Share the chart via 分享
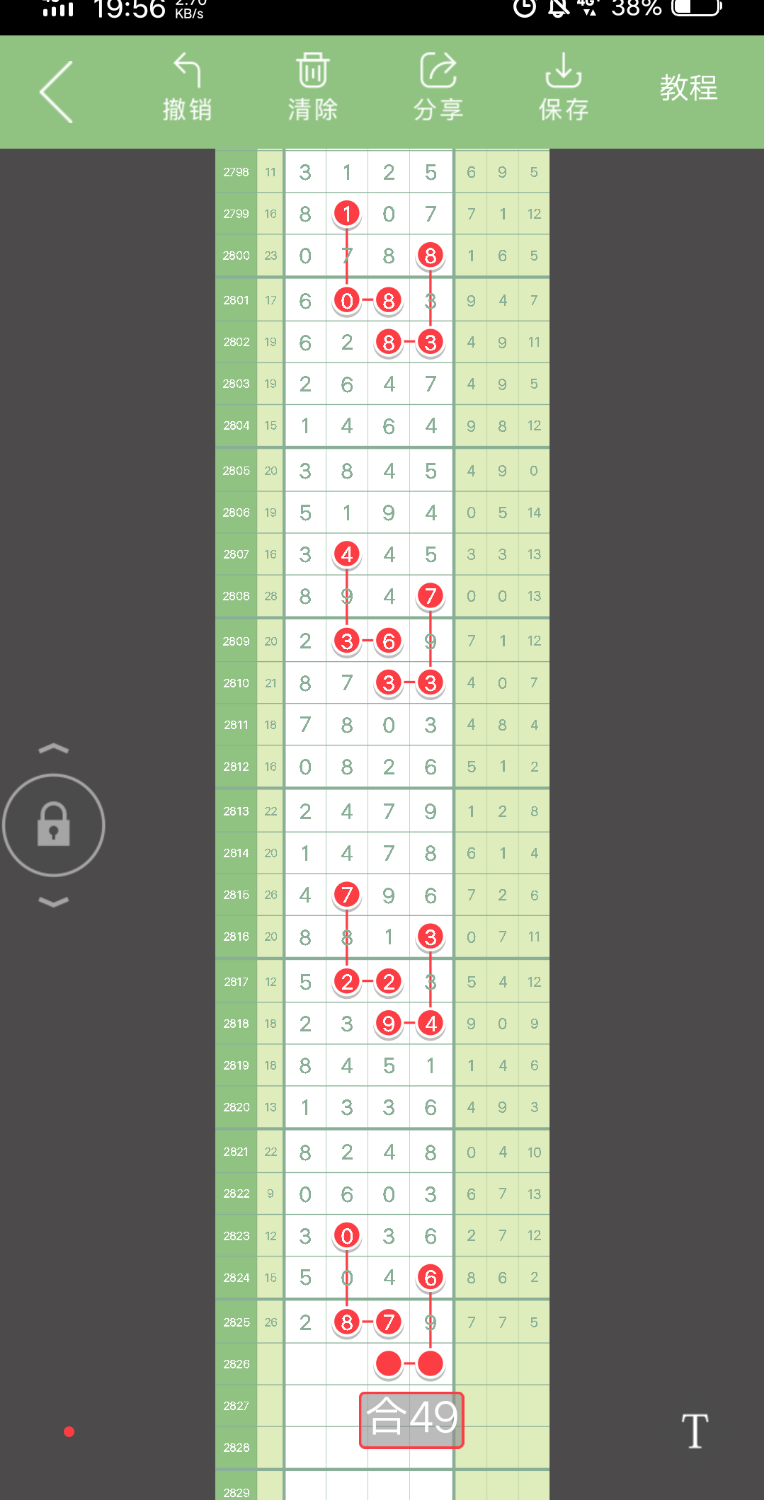The height and width of the screenshot is (1500, 764). click(438, 88)
